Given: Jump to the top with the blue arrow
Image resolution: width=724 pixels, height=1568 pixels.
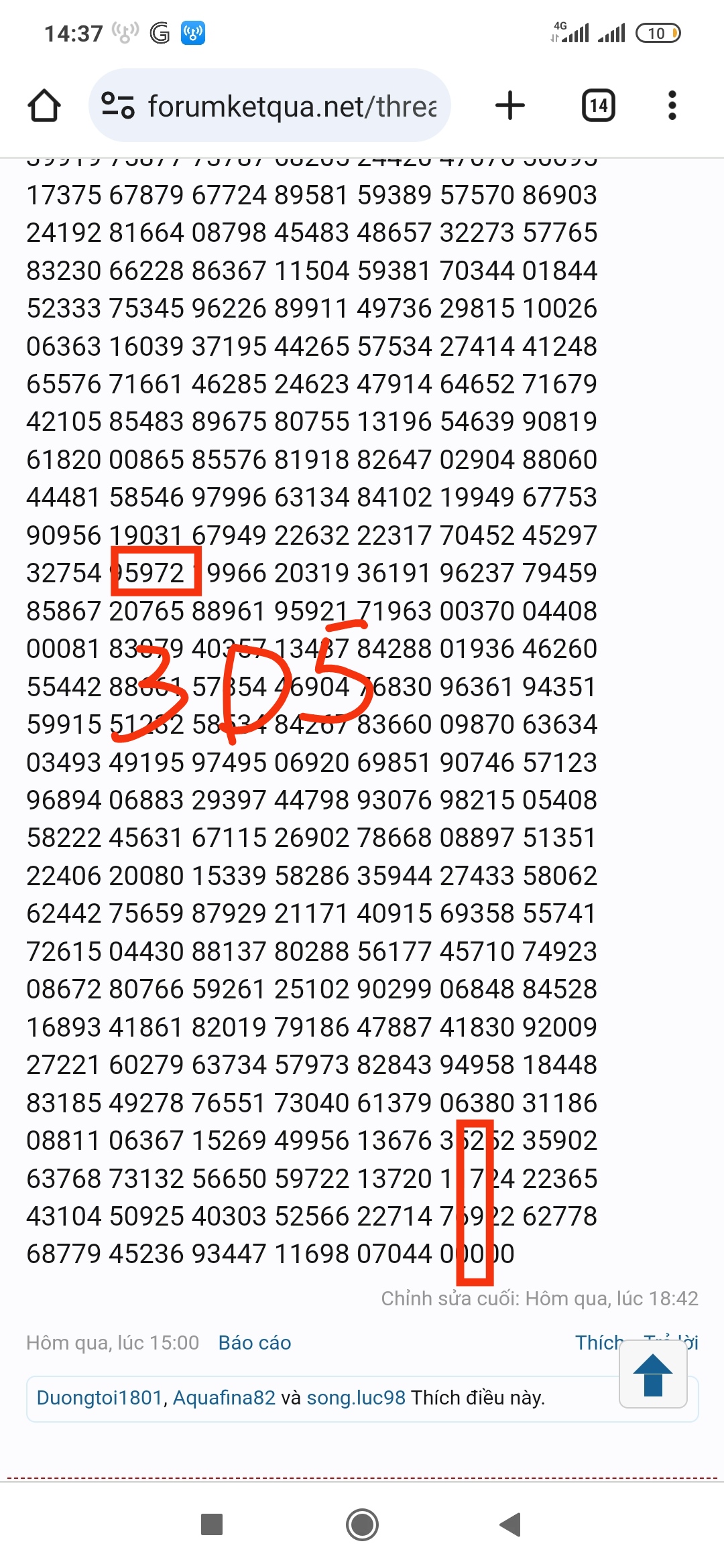Looking at the screenshot, I should pyautogui.click(x=653, y=1375).
